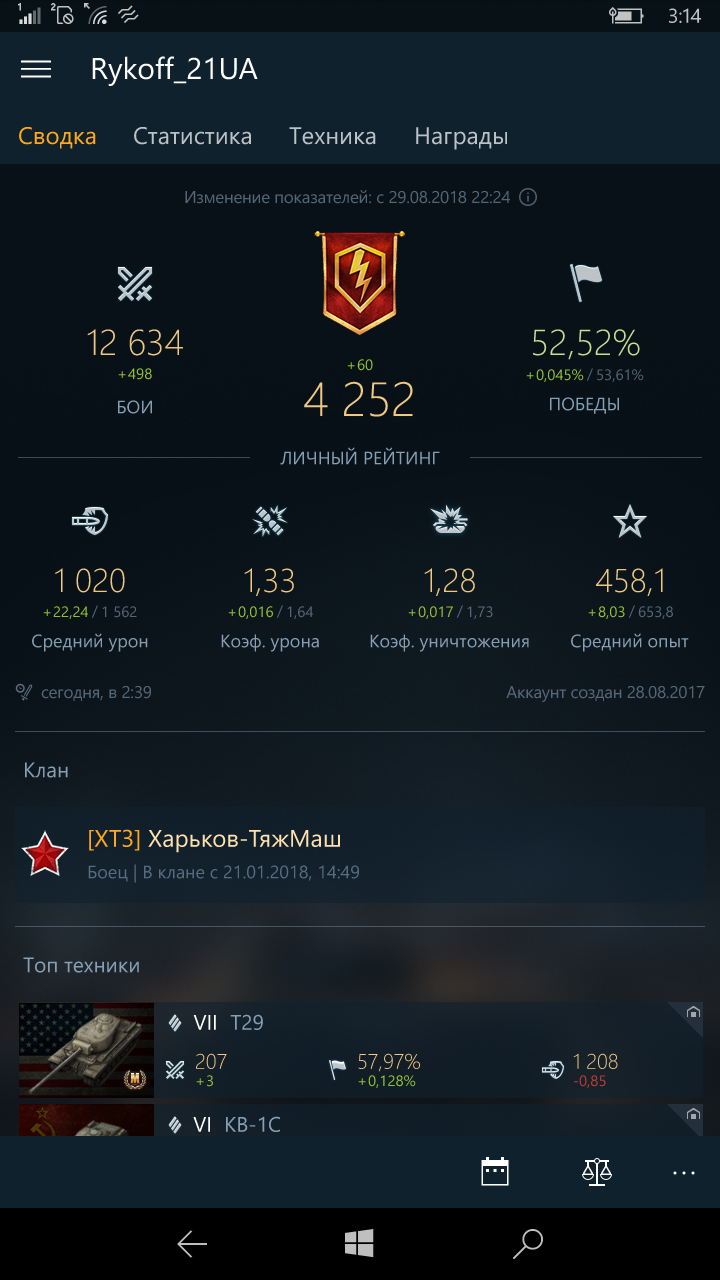Open the calendar date picker icon

point(495,1172)
